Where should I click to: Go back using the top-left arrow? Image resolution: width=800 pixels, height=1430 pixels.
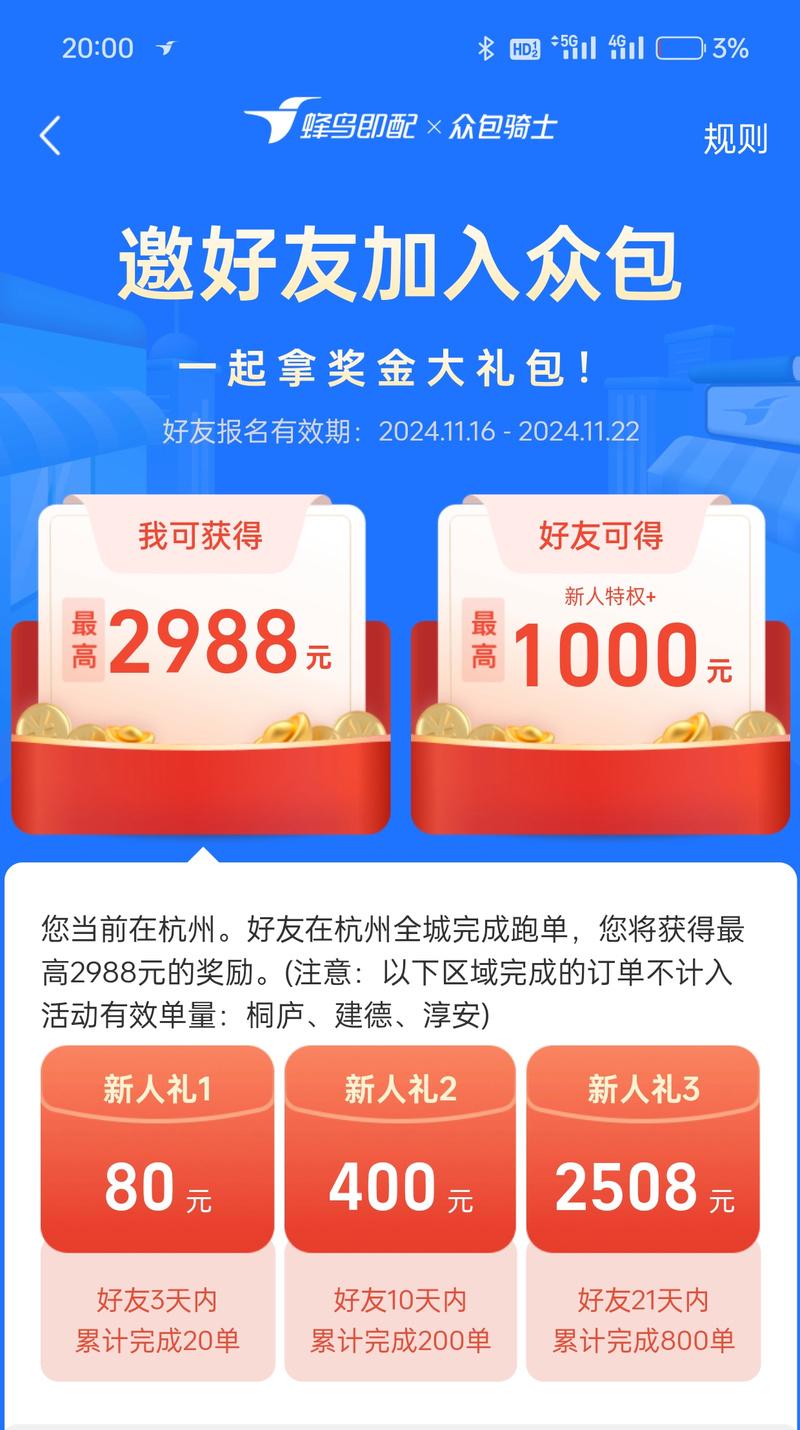[x=50, y=135]
